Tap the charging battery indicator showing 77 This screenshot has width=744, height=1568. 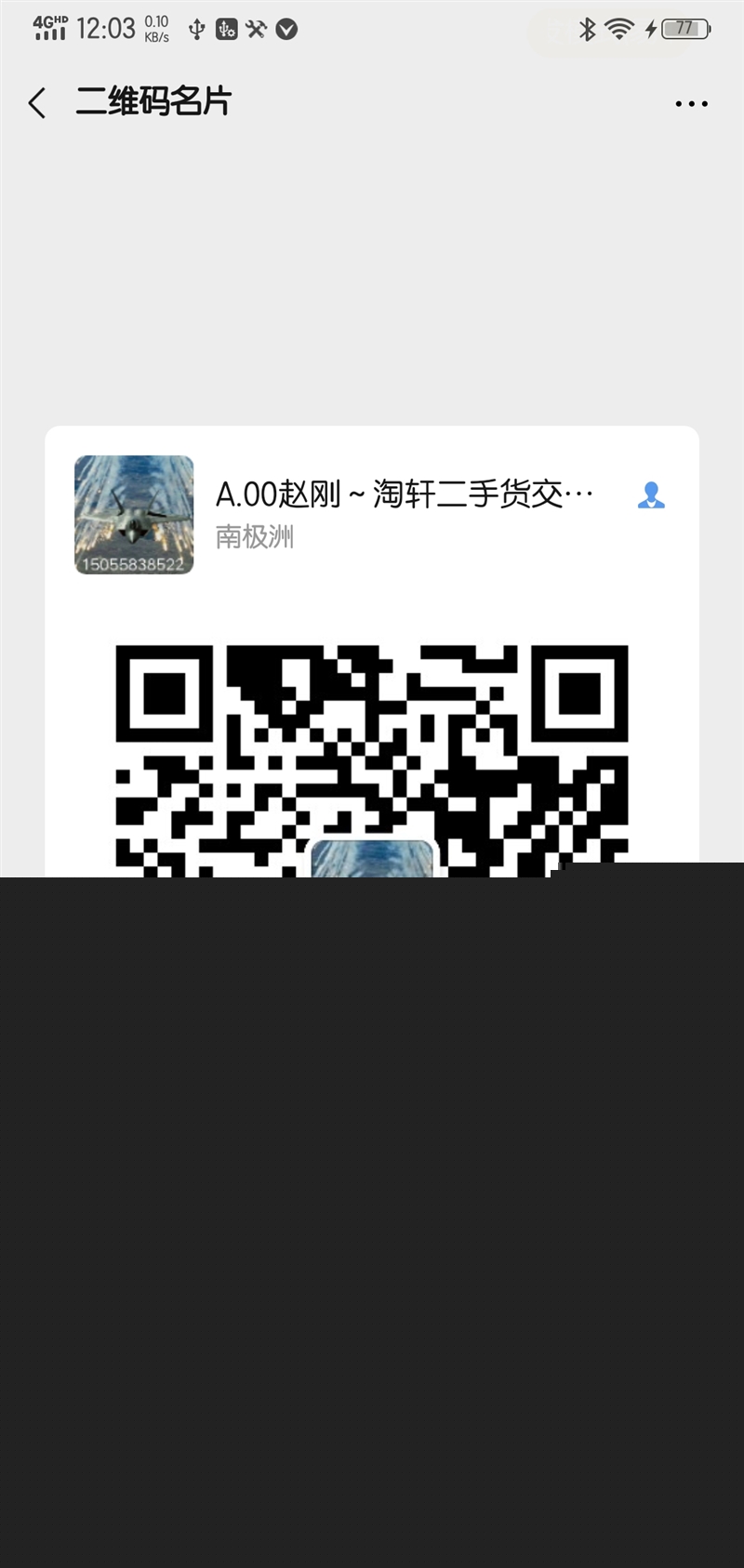coord(682,29)
